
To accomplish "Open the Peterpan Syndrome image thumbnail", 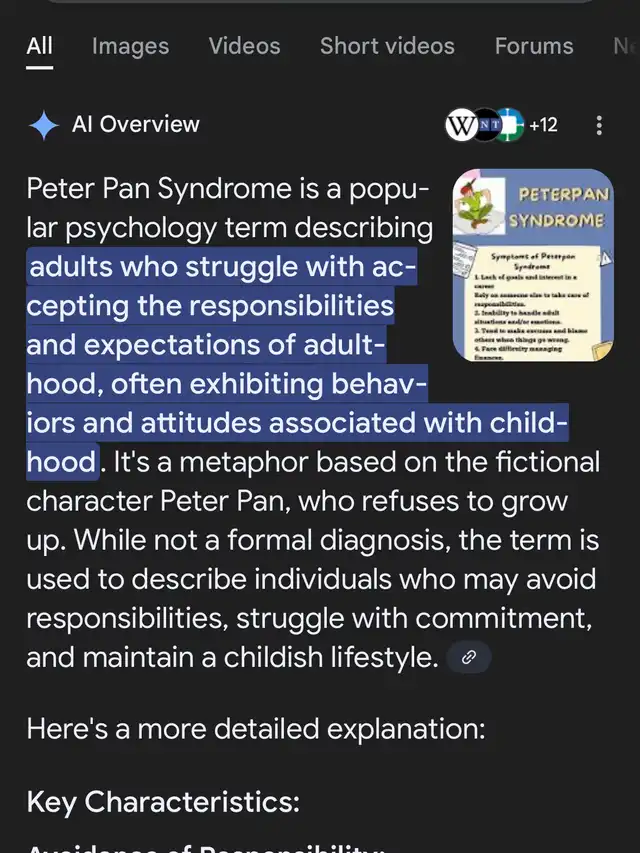I will pos(532,265).
